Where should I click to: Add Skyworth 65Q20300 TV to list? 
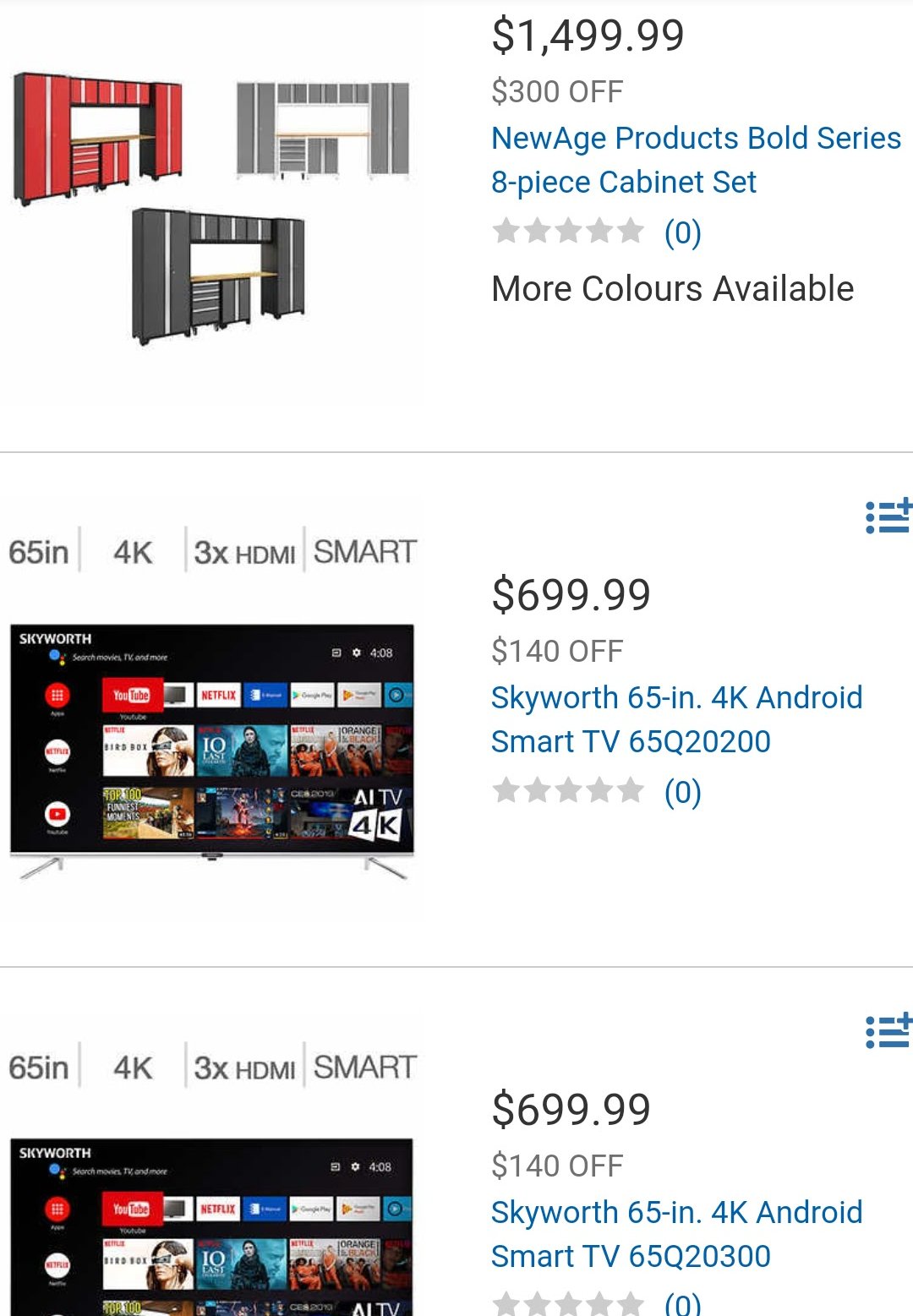click(x=888, y=1031)
